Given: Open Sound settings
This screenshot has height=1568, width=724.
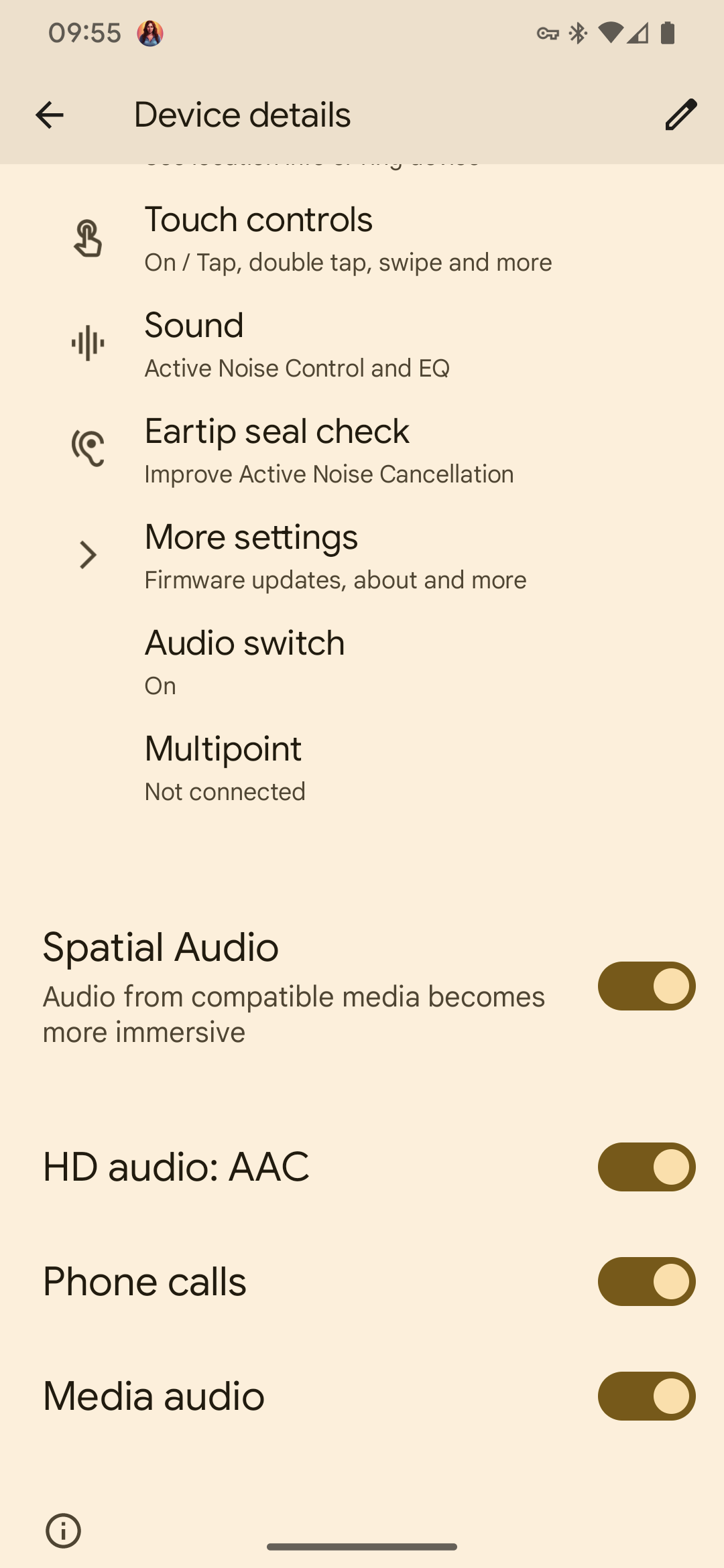Looking at the screenshot, I should click(297, 344).
